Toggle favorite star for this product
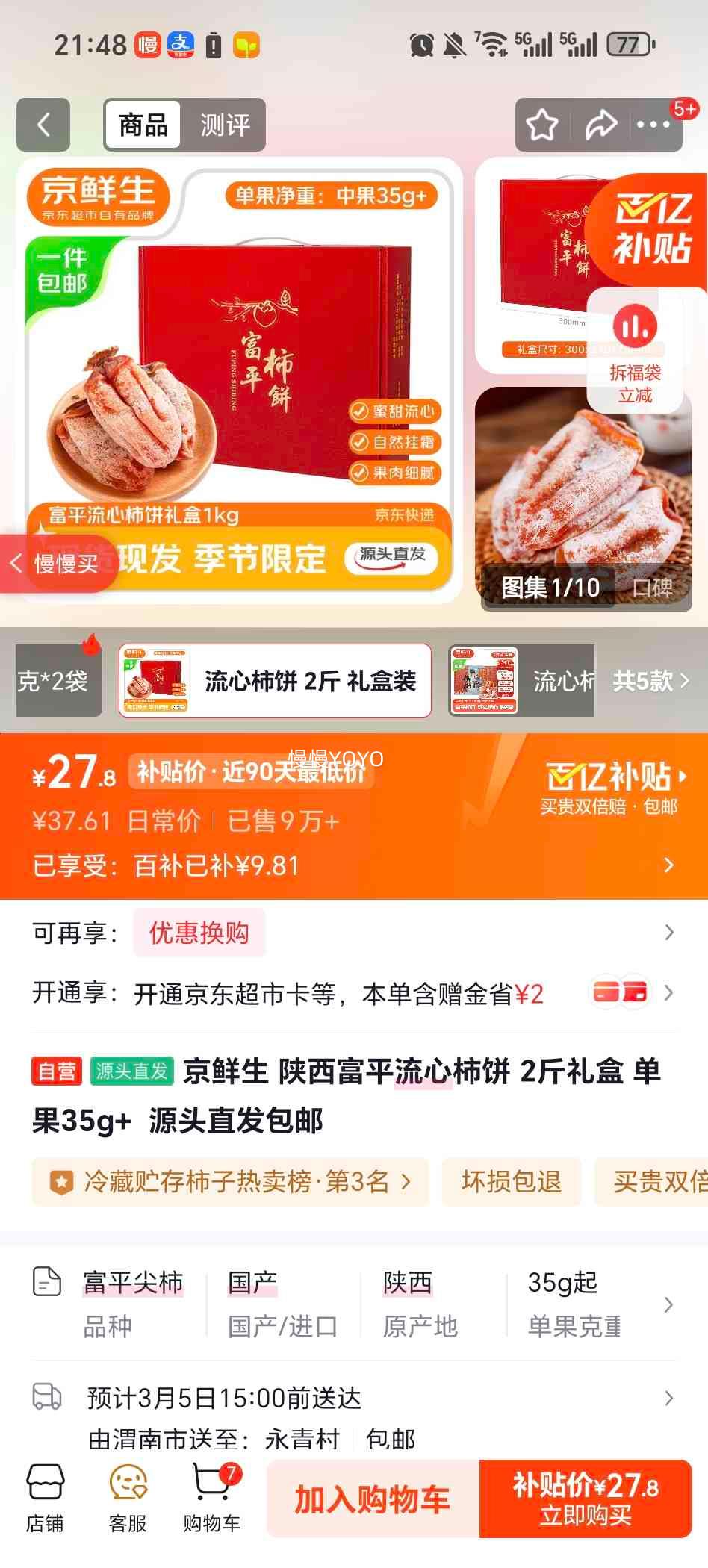 click(543, 125)
